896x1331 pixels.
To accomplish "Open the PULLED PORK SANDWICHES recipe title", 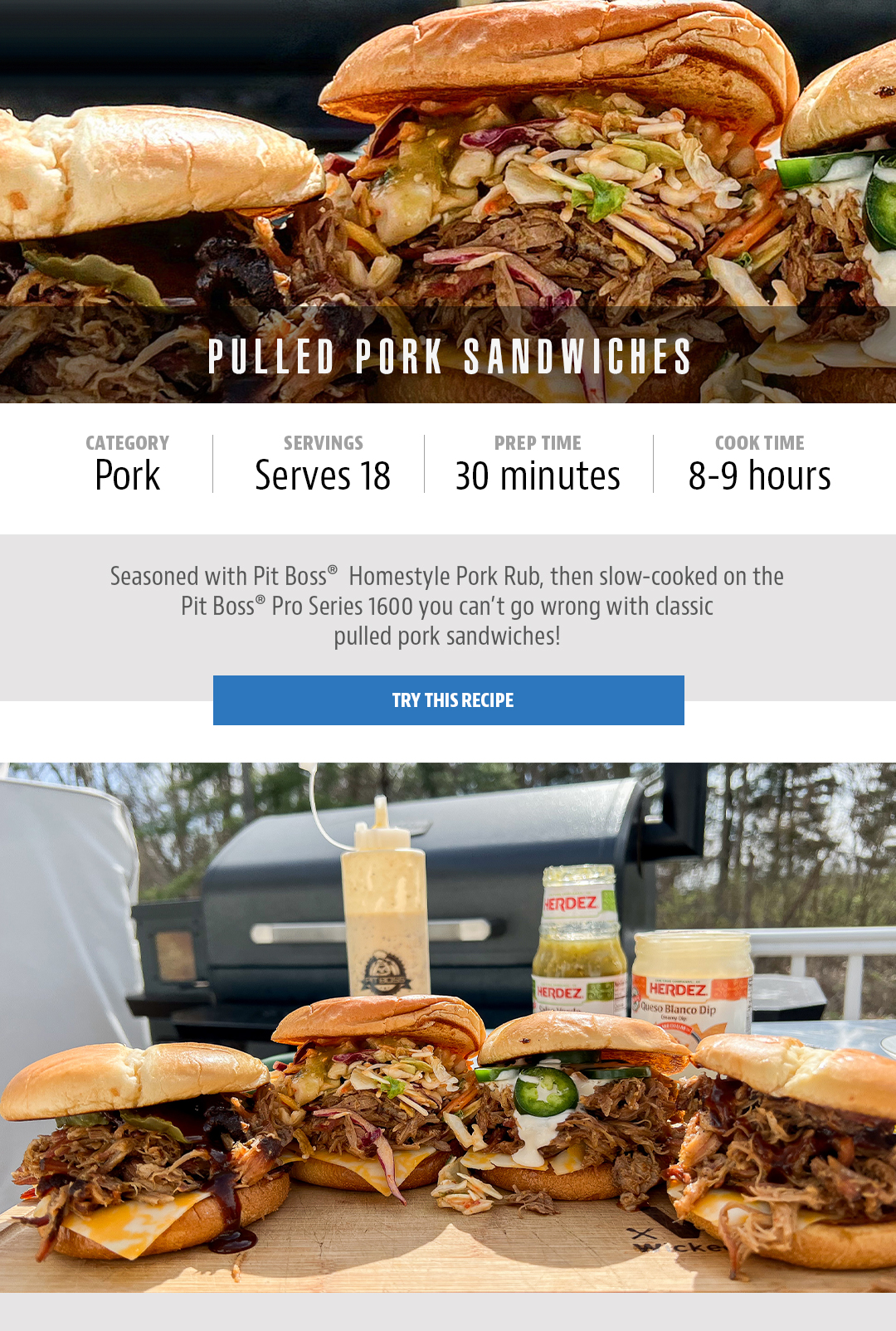I will [448, 357].
